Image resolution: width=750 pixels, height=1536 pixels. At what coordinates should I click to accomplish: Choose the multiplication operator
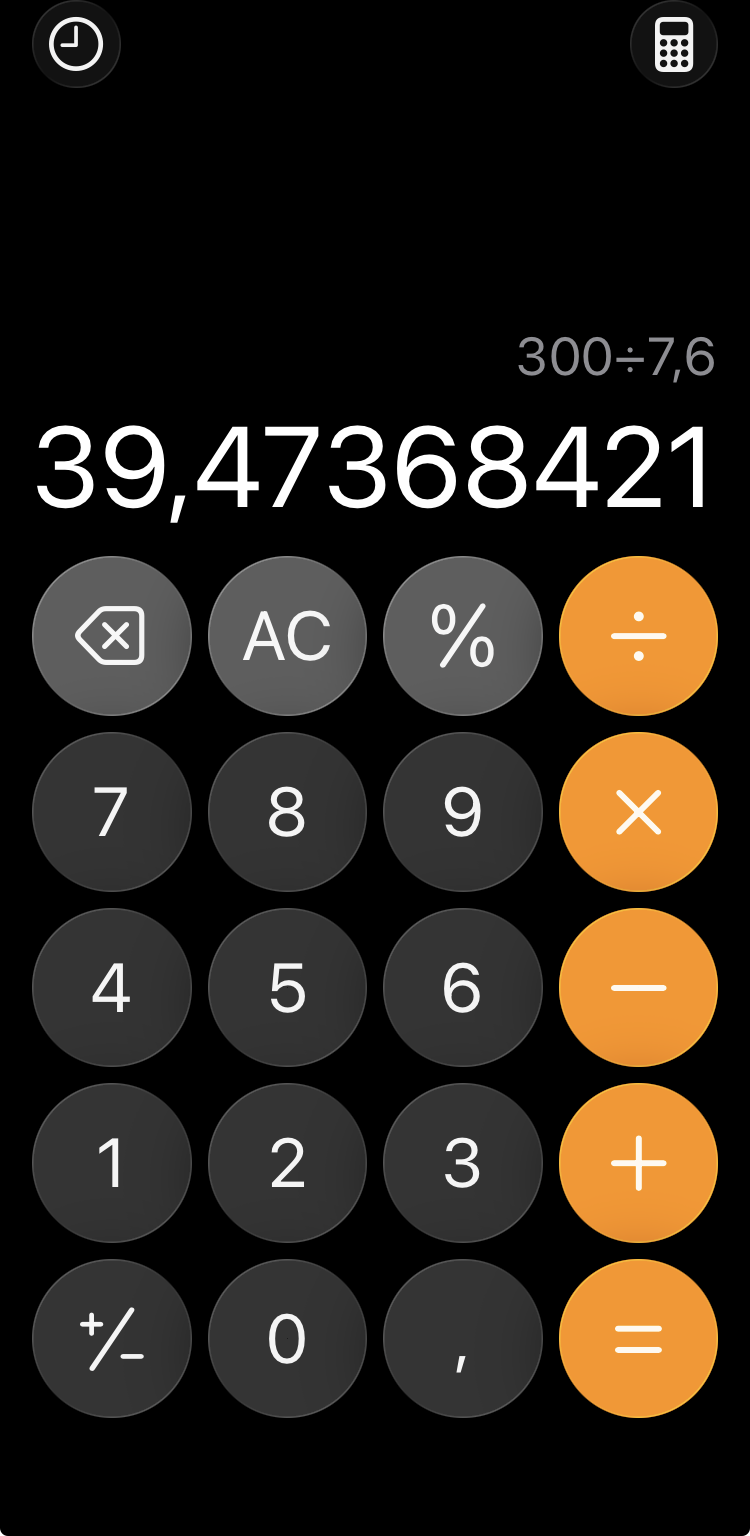[x=638, y=812]
